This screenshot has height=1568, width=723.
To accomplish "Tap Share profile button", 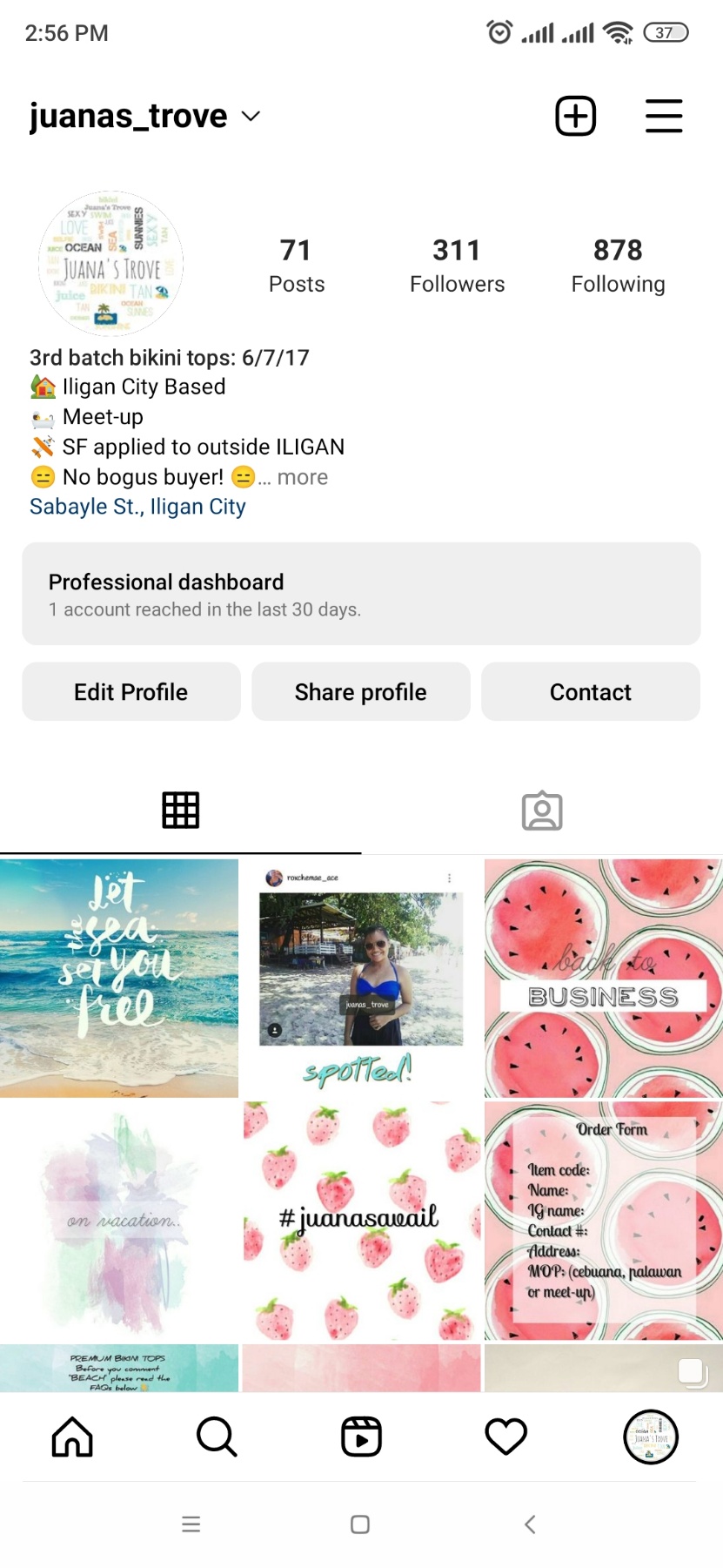I will pos(361,692).
